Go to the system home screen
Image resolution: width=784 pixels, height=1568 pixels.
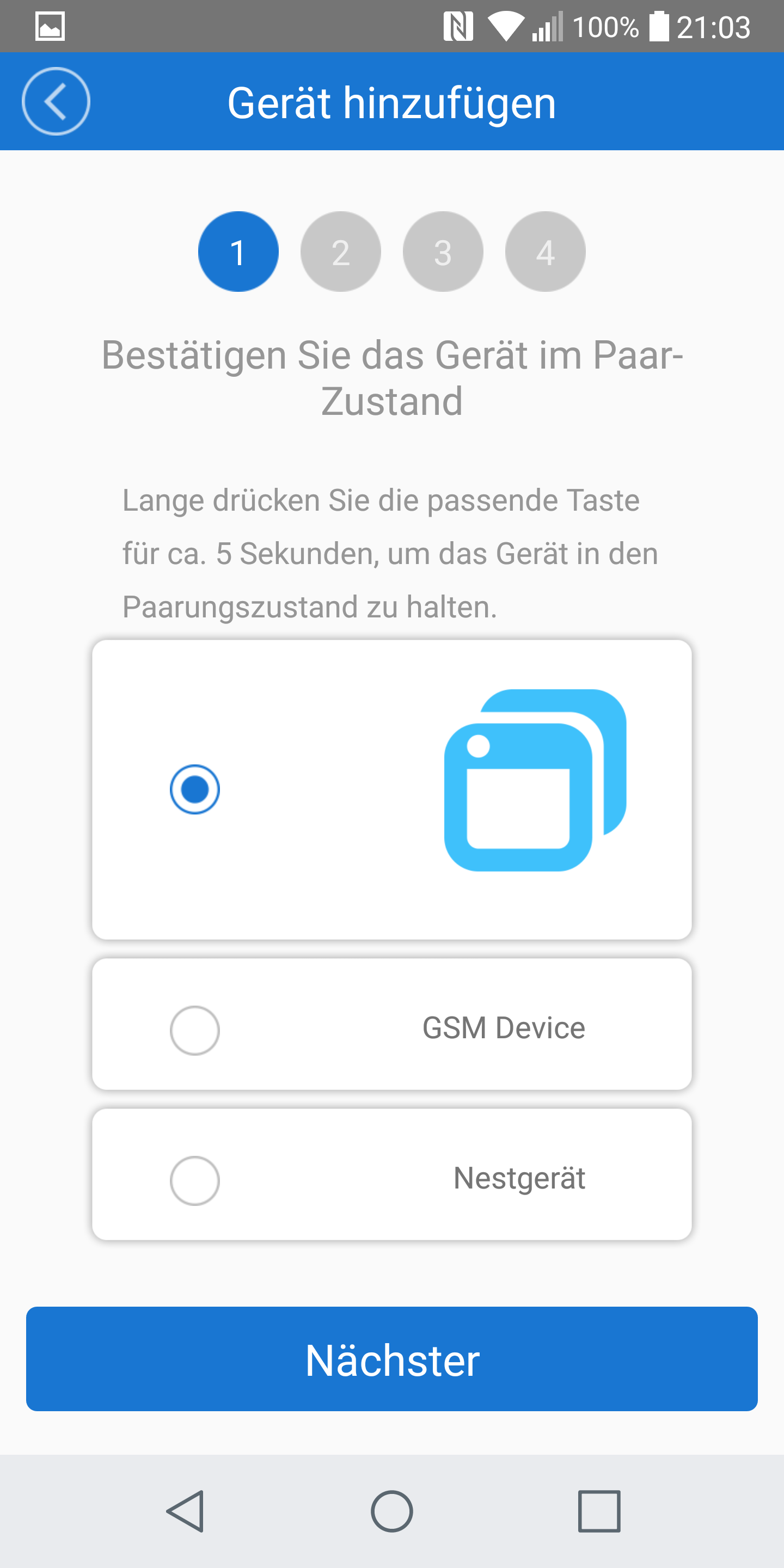point(392,1511)
